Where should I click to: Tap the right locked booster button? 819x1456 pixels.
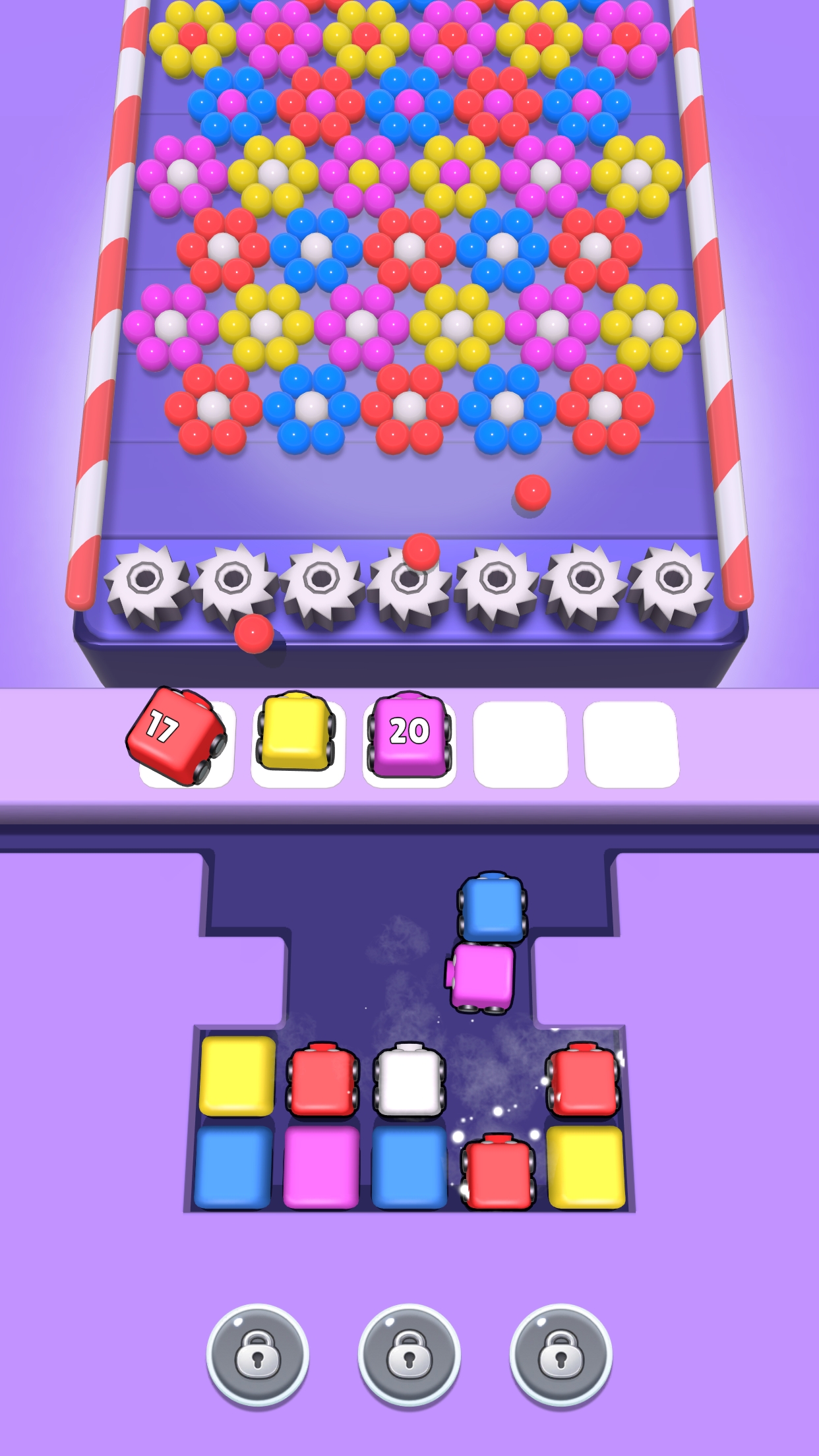click(x=561, y=1356)
